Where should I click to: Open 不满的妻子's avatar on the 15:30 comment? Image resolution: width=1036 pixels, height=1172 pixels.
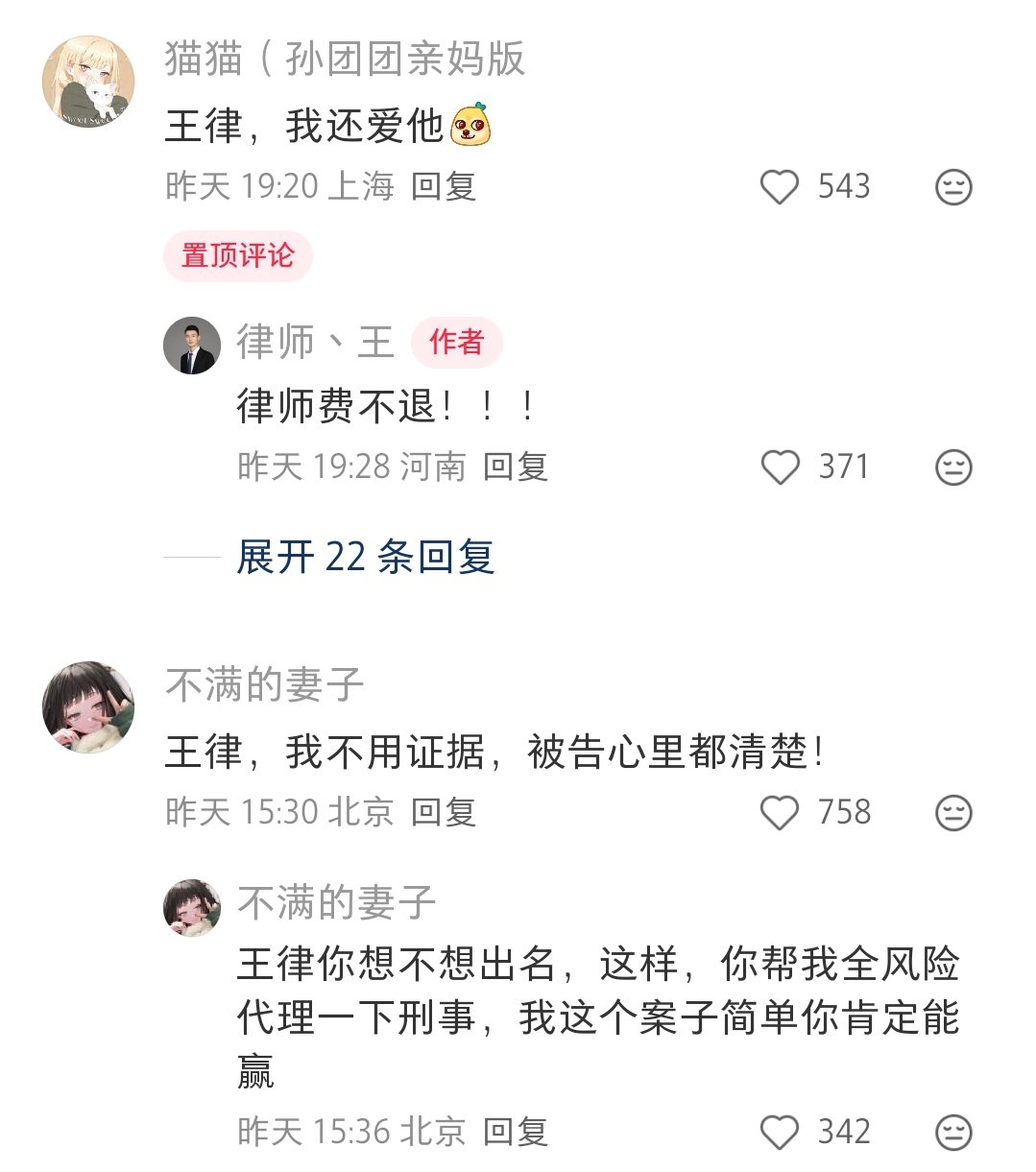(x=88, y=706)
